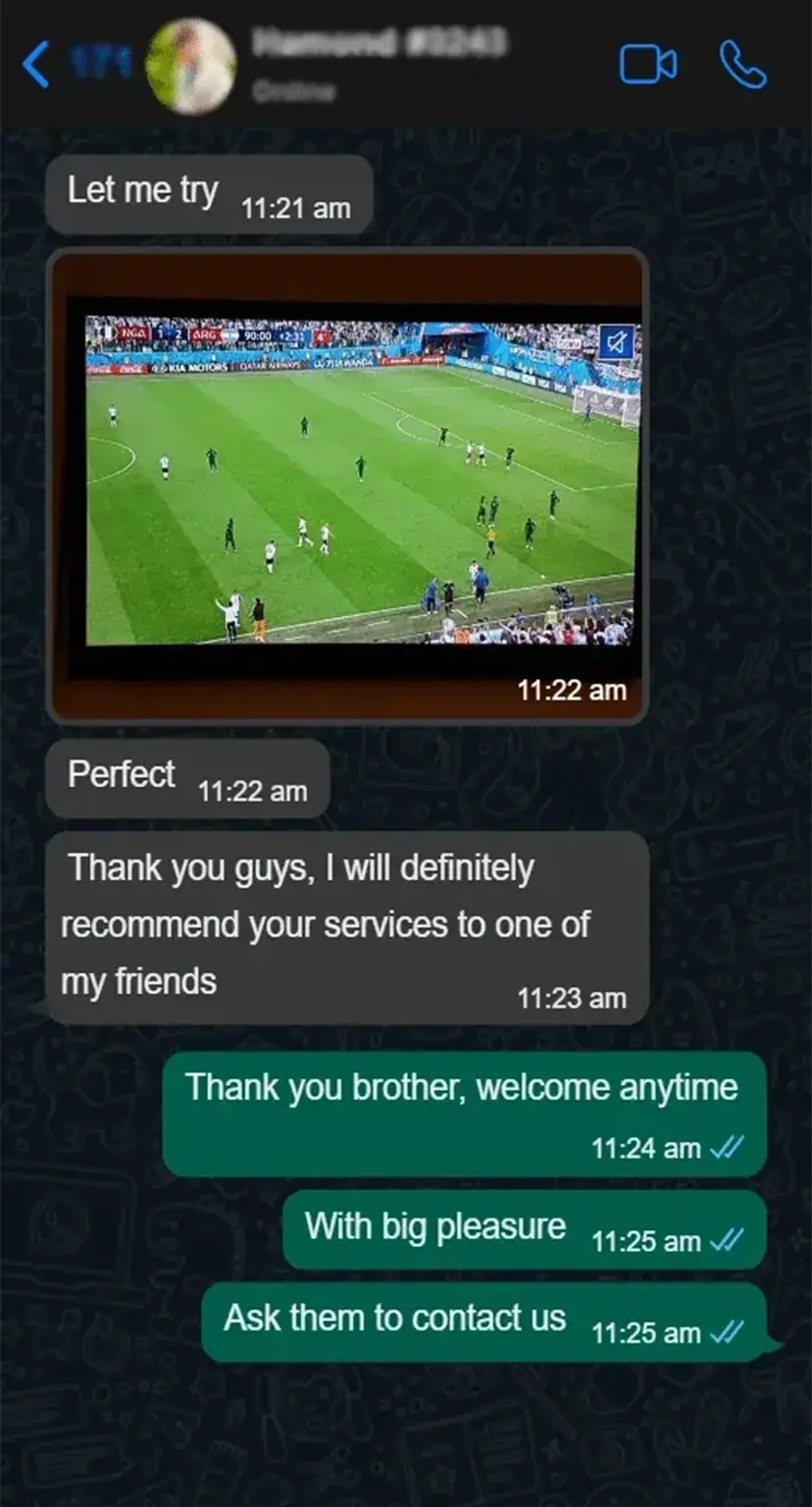Viewport: 812px width, 1507px height.
Task: Open the contact info from the name header
Action: point(379,44)
